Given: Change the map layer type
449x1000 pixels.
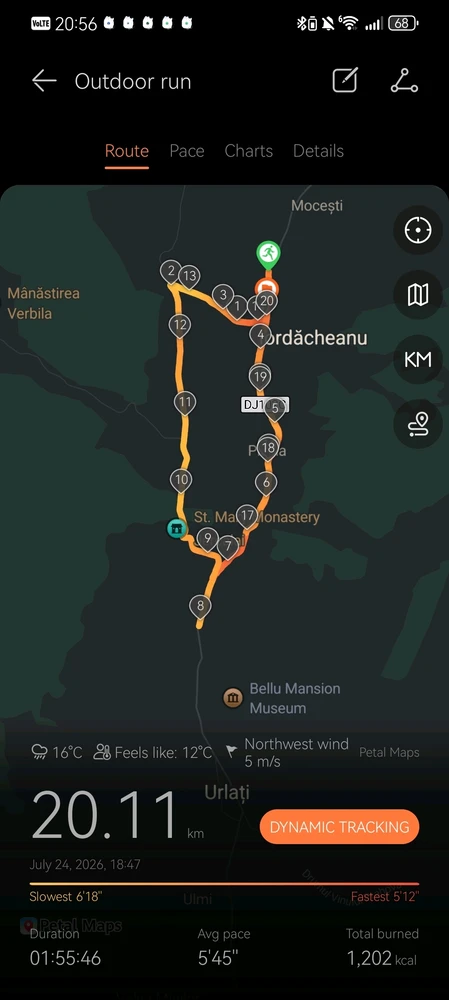Looking at the screenshot, I should [x=418, y=295].
